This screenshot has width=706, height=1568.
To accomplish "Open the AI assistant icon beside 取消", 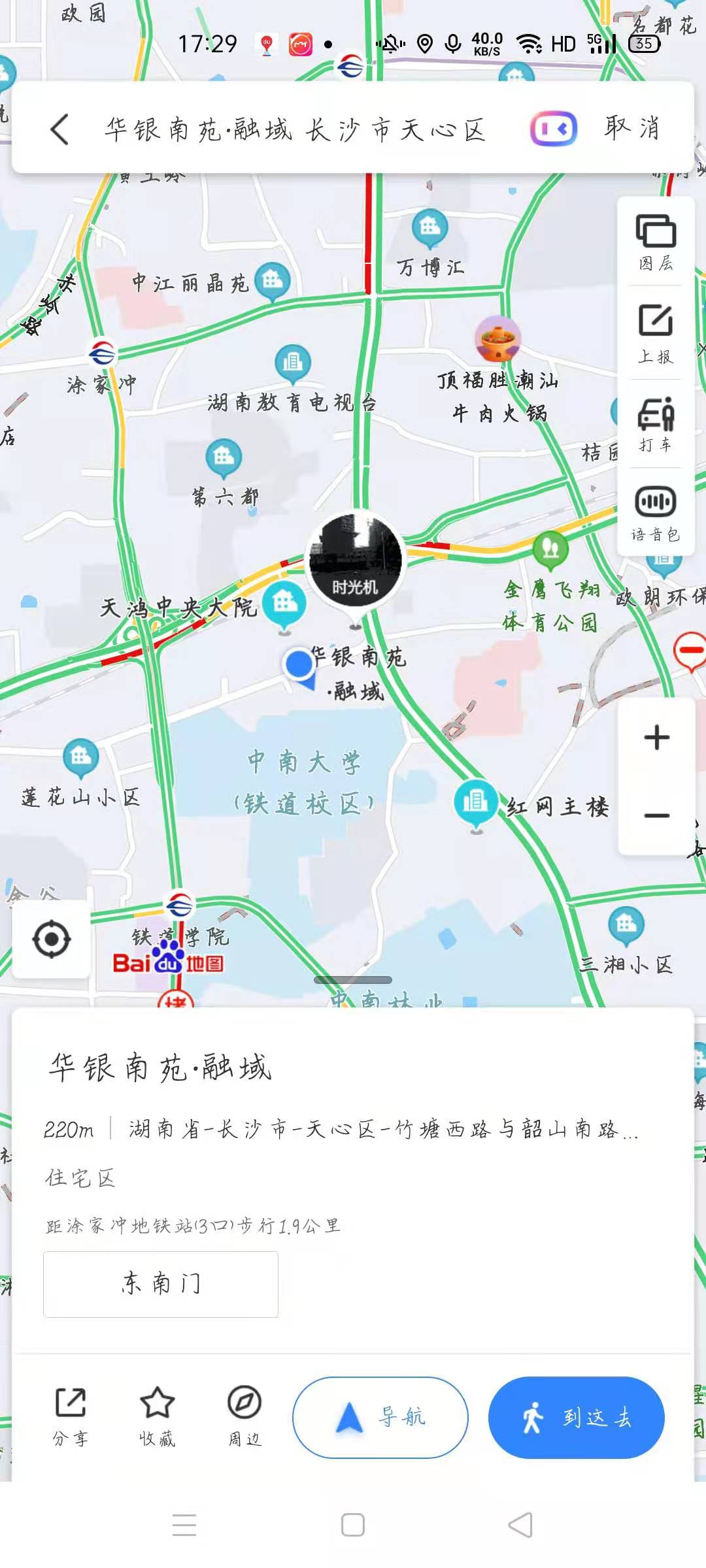I will [x=553, y=129].
